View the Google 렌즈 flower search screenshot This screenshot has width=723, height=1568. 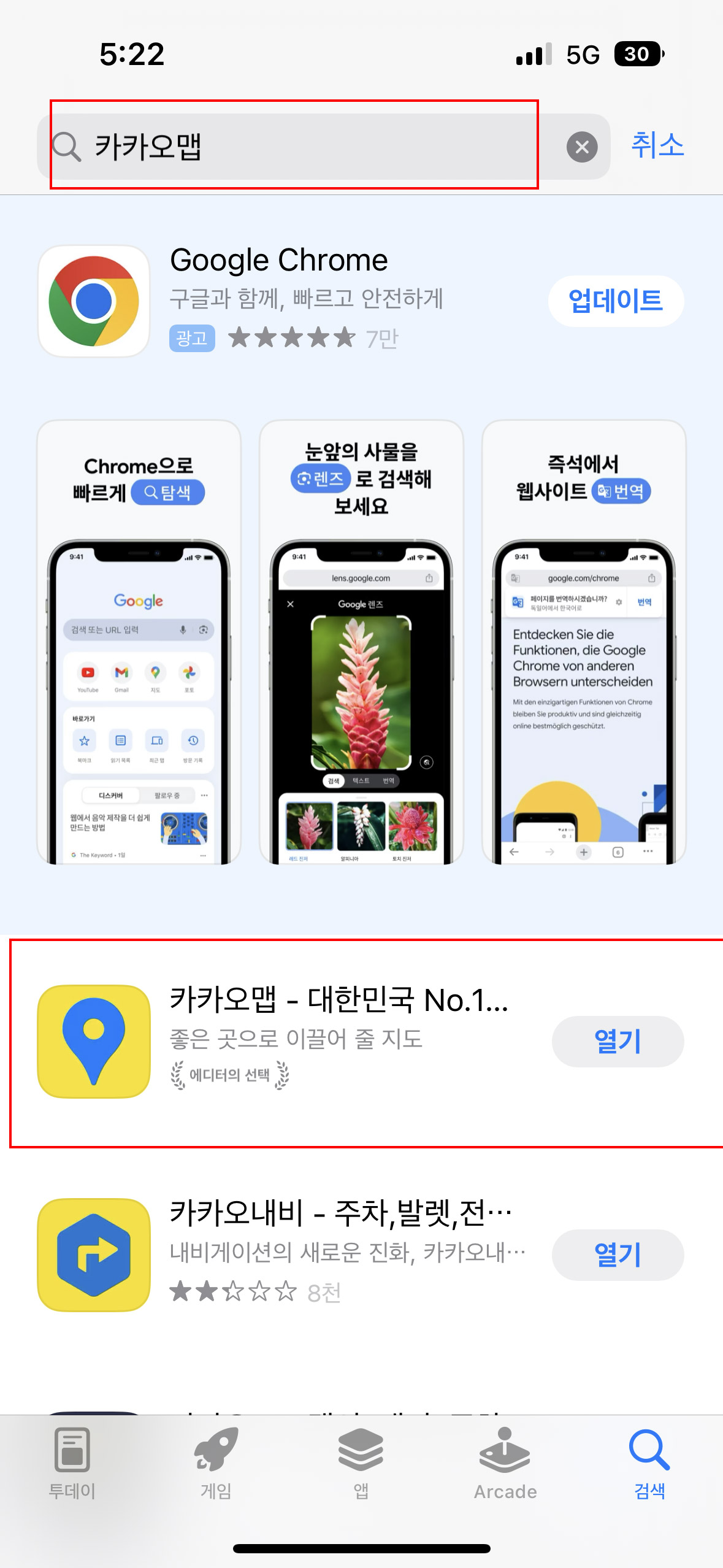[361, 642]
